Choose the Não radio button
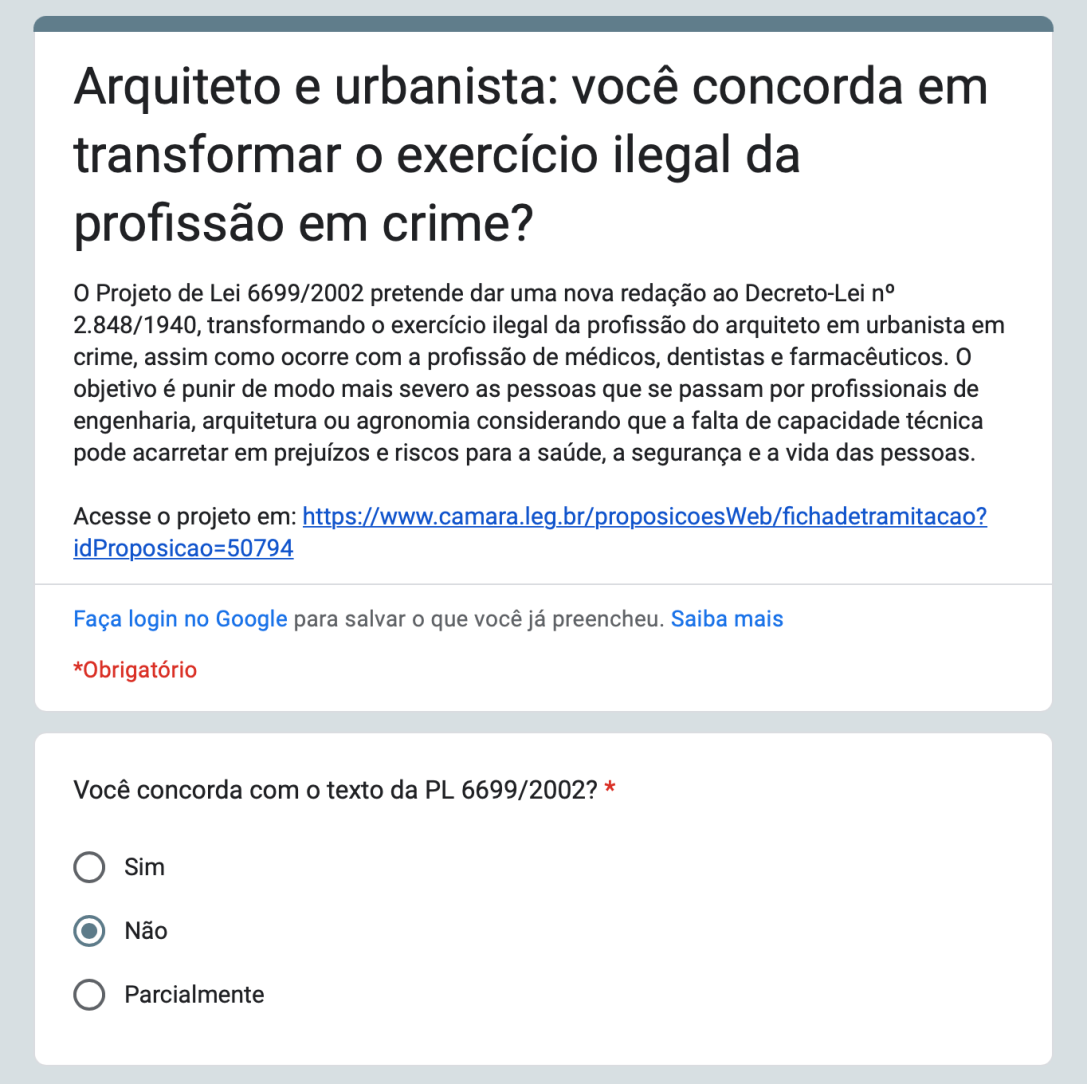This screenshot has height=1084, width=1087. (x=89, y=931)
